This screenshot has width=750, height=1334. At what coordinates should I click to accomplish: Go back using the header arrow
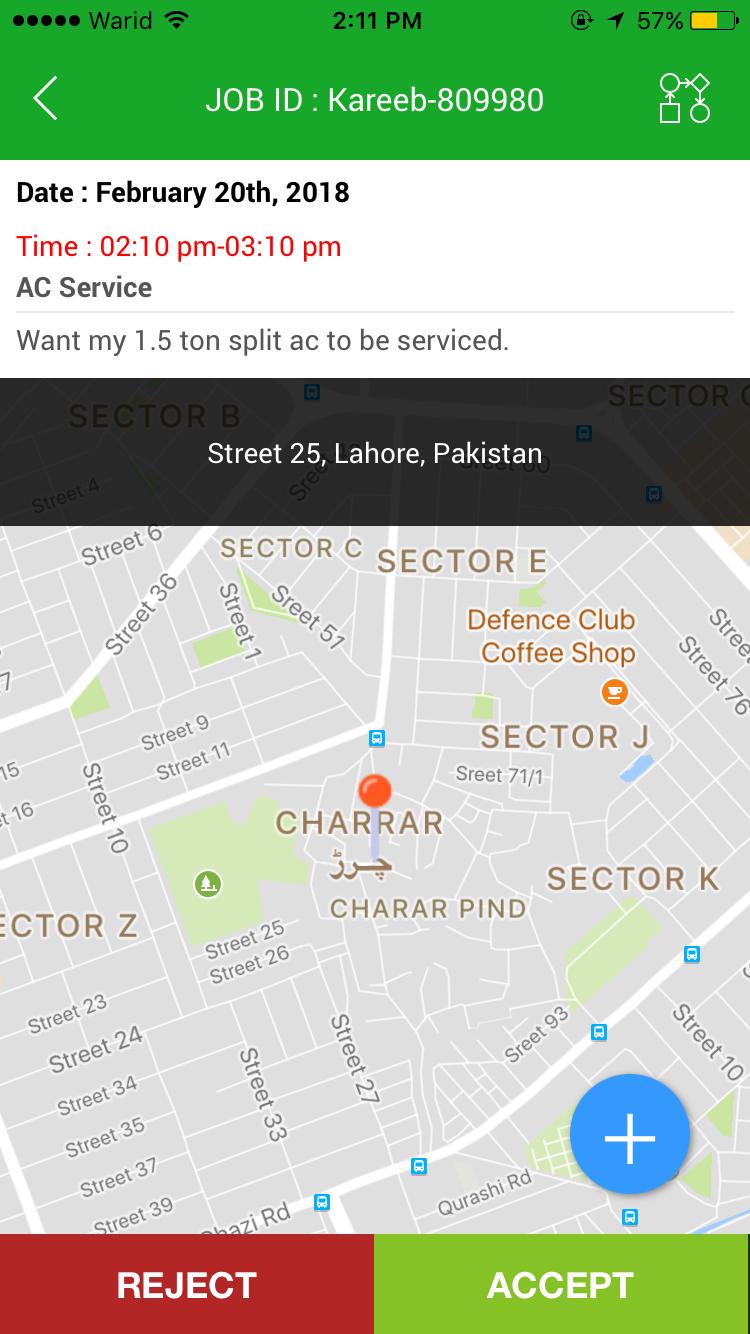[x=45, y=99]
